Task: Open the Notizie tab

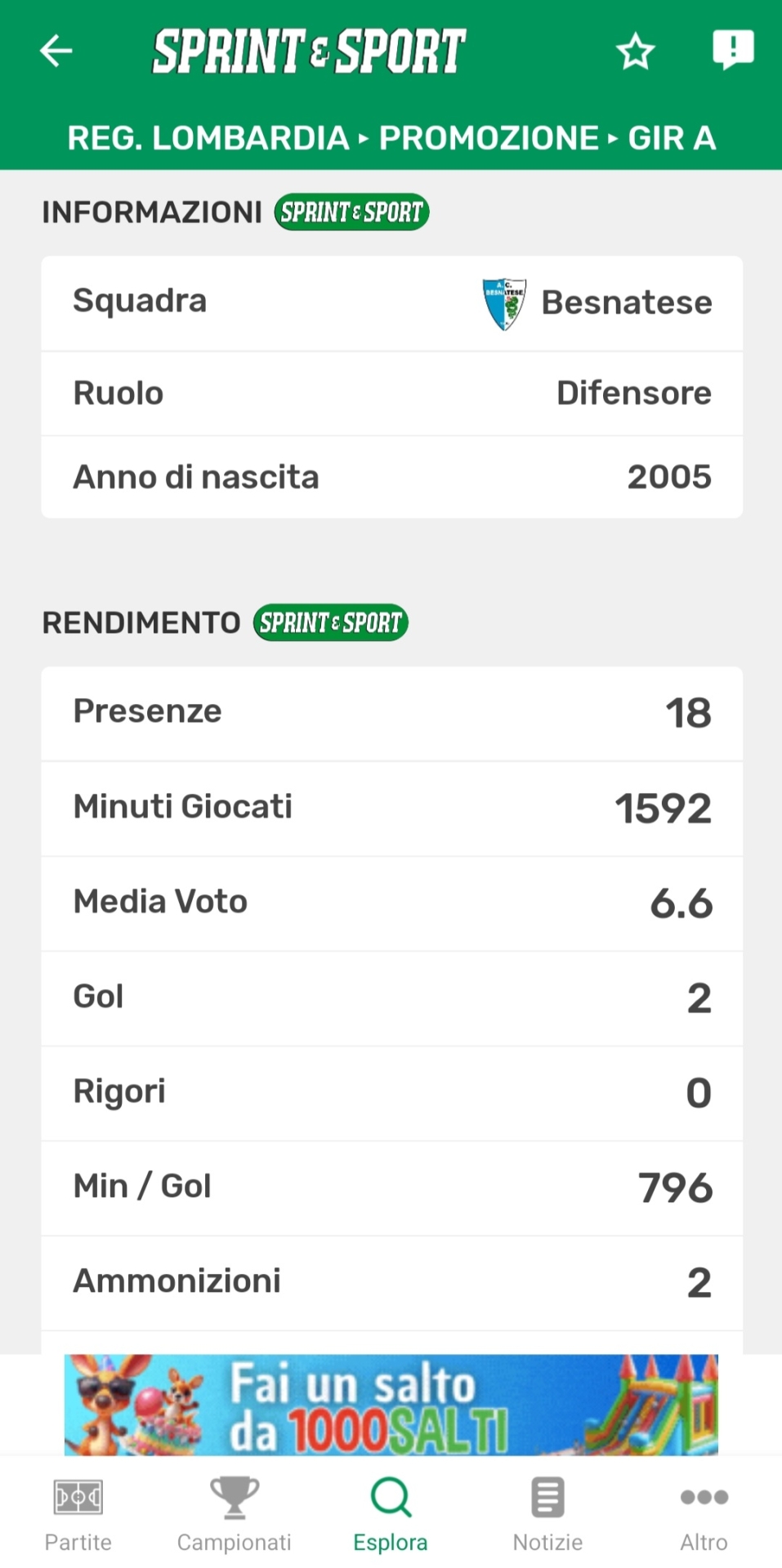Action: tap(547, 1513)
